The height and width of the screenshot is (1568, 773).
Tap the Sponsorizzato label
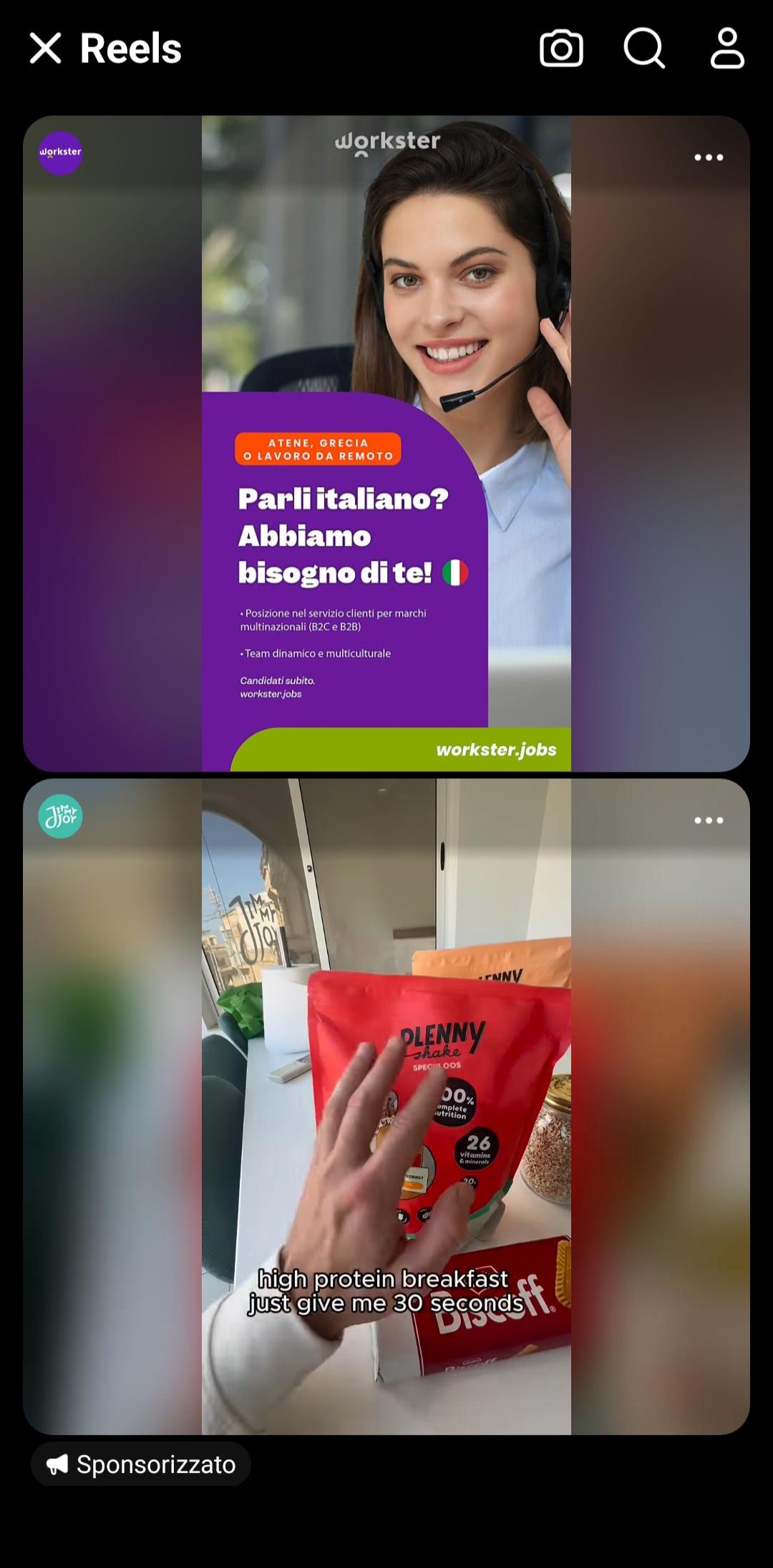pyautogui.click(x=141, y=1464)
